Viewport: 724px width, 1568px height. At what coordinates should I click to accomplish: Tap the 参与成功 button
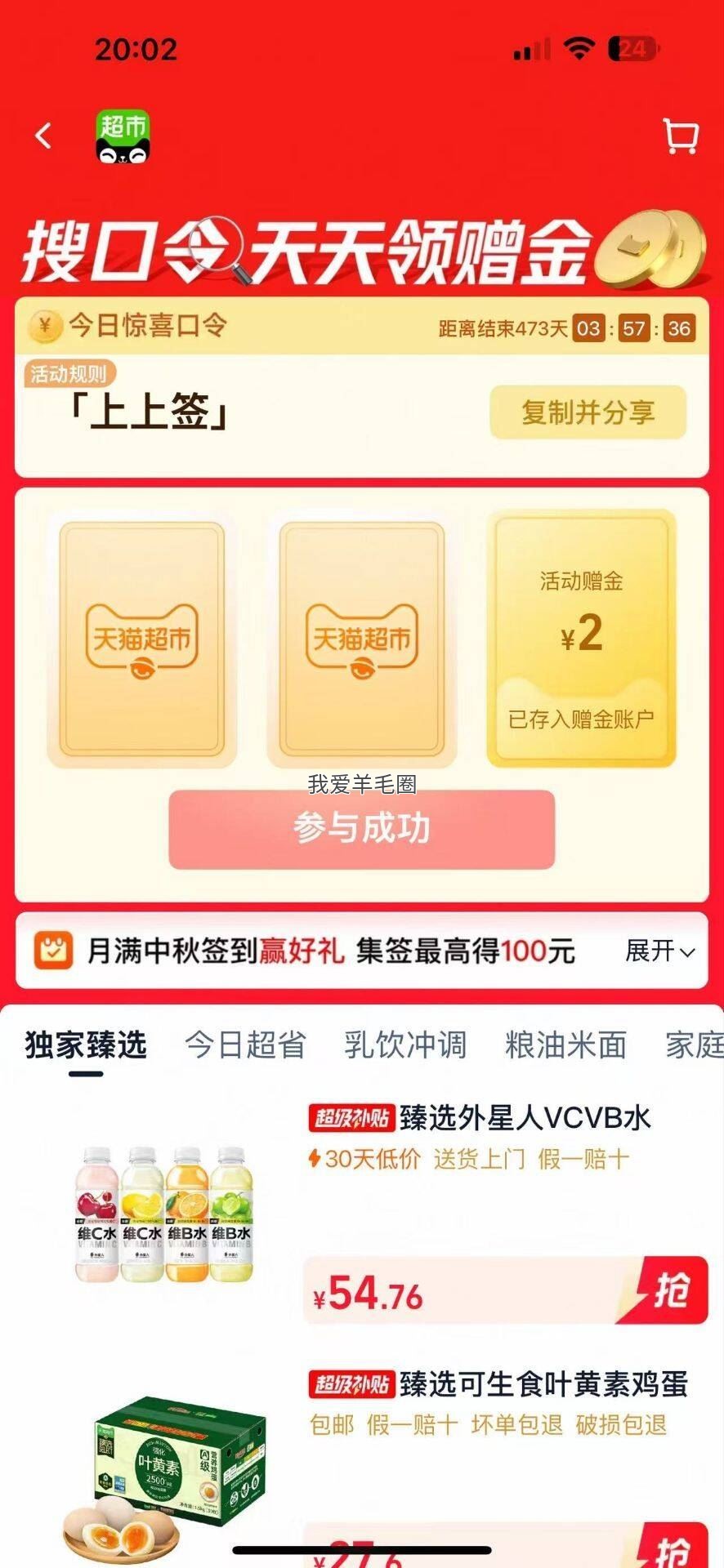362,829
